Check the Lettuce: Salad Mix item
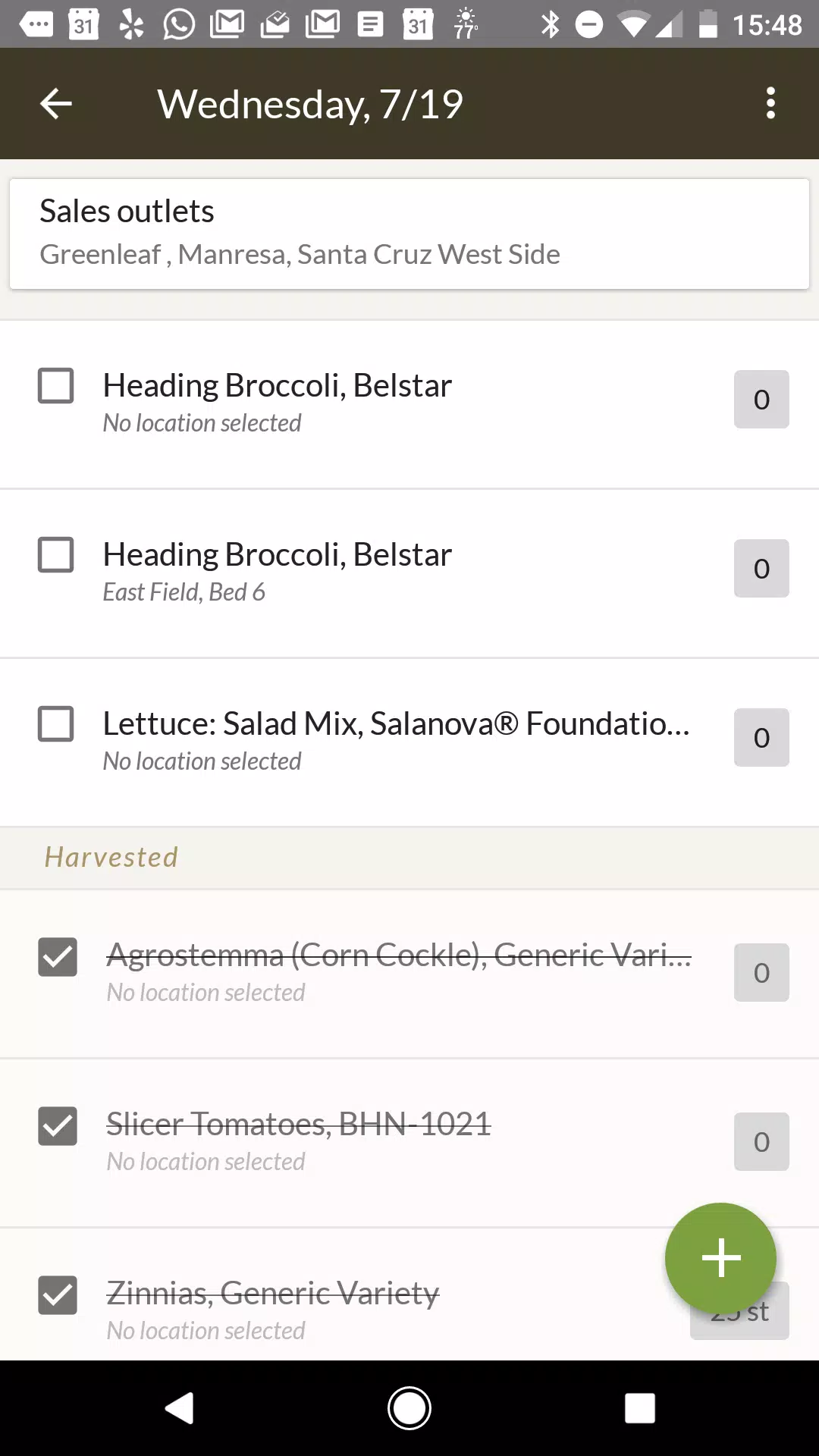The width and height of the screenshot is (819, 1456). 56,723
